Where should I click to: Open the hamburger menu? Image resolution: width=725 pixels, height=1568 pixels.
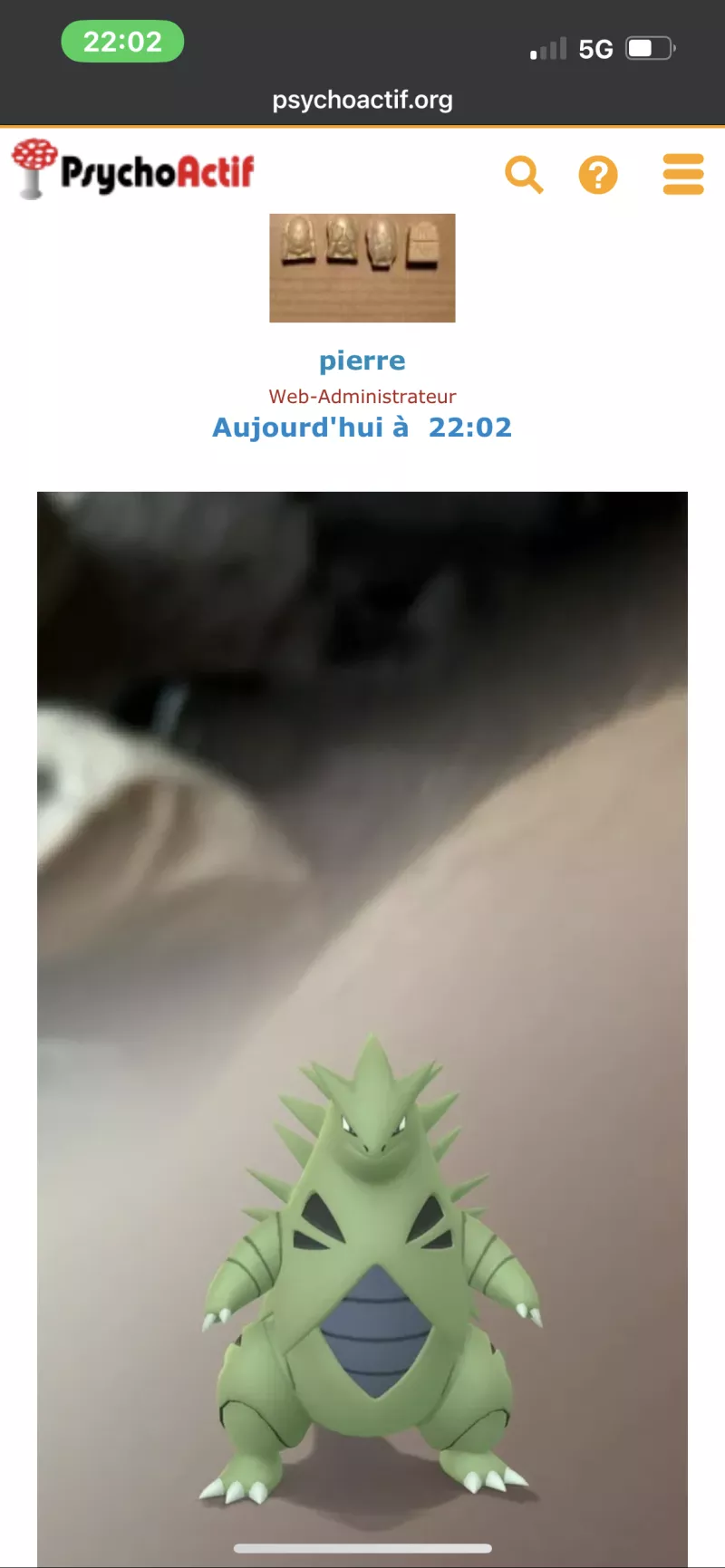pyautogui.click(x=683, y=174)
